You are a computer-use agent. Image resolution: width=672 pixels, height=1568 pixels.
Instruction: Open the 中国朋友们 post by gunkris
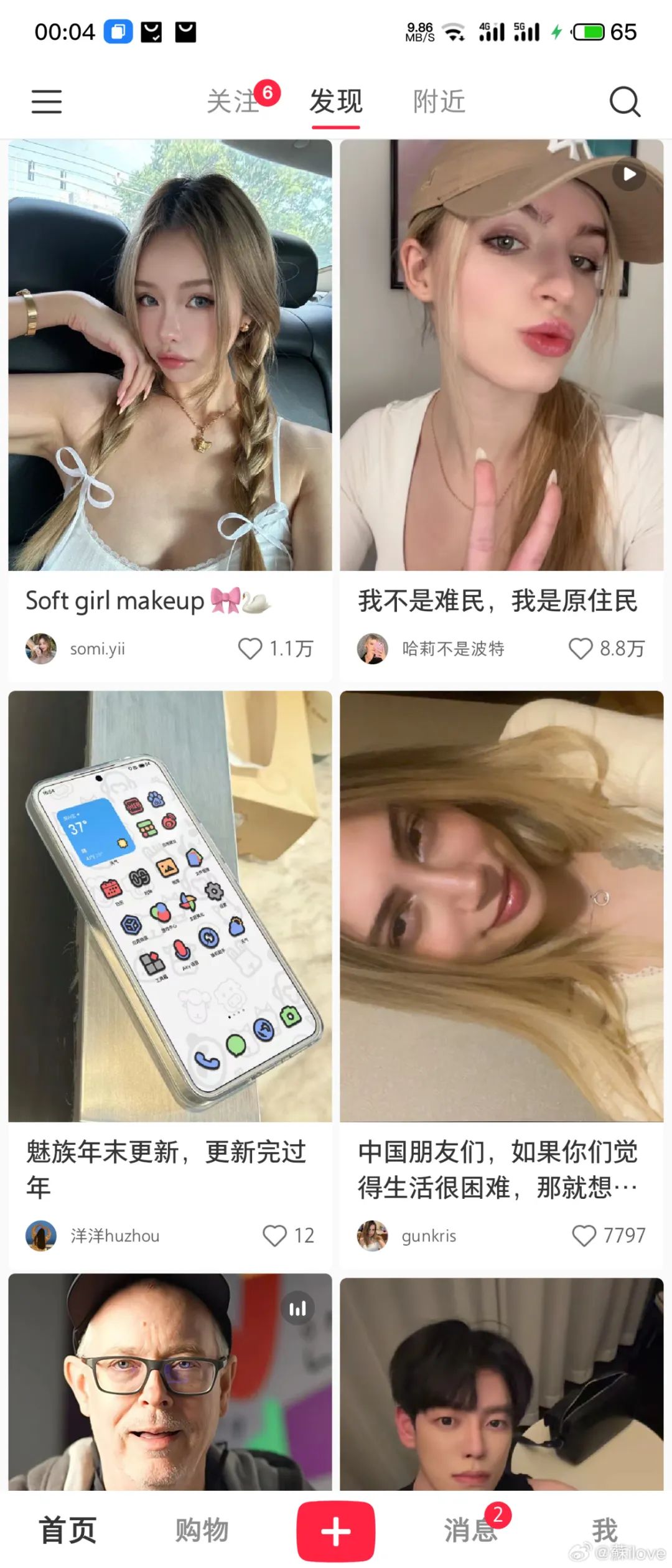(x=502, y=906)
